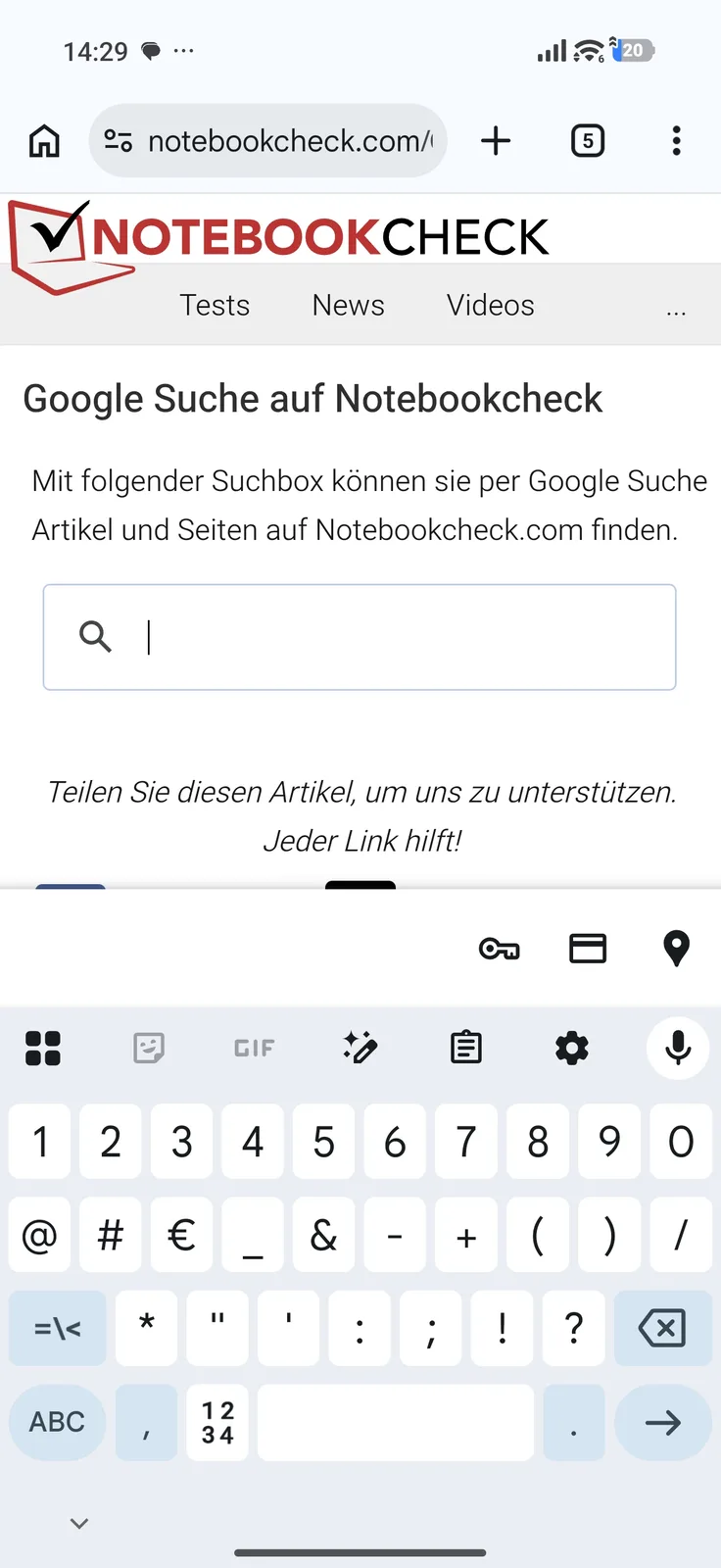
Task: Switch keyboard back to ABC letters
Action: tap(57, 1422)
